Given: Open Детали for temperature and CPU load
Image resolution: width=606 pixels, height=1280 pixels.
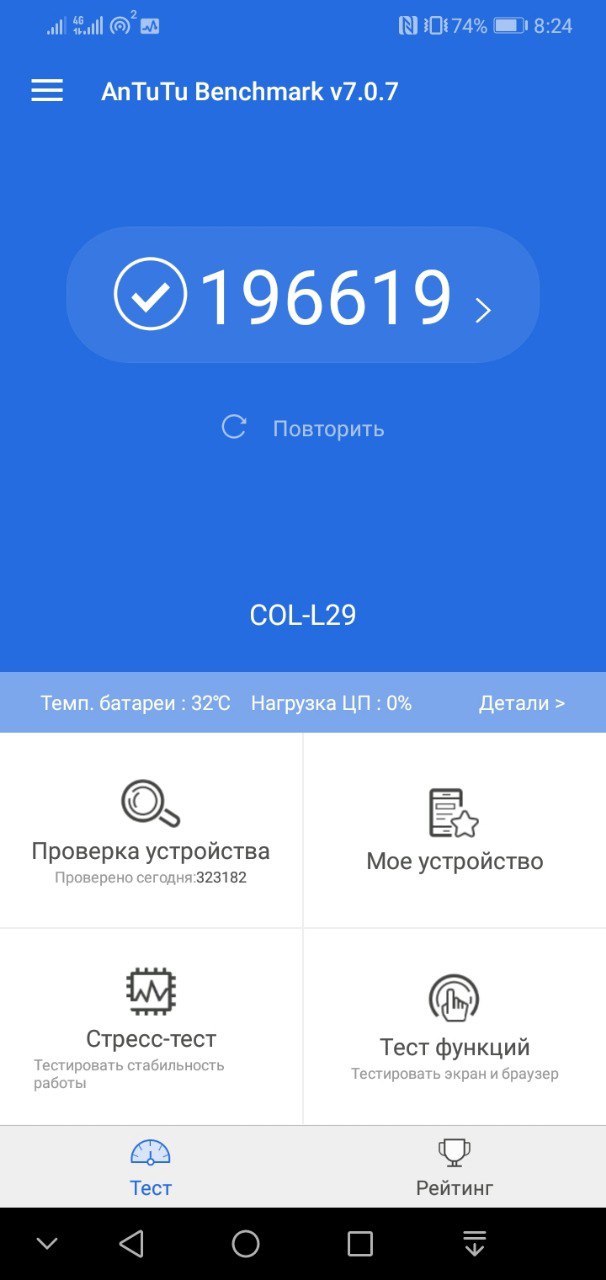Looking at the screenshot, I should pos(522,703).
